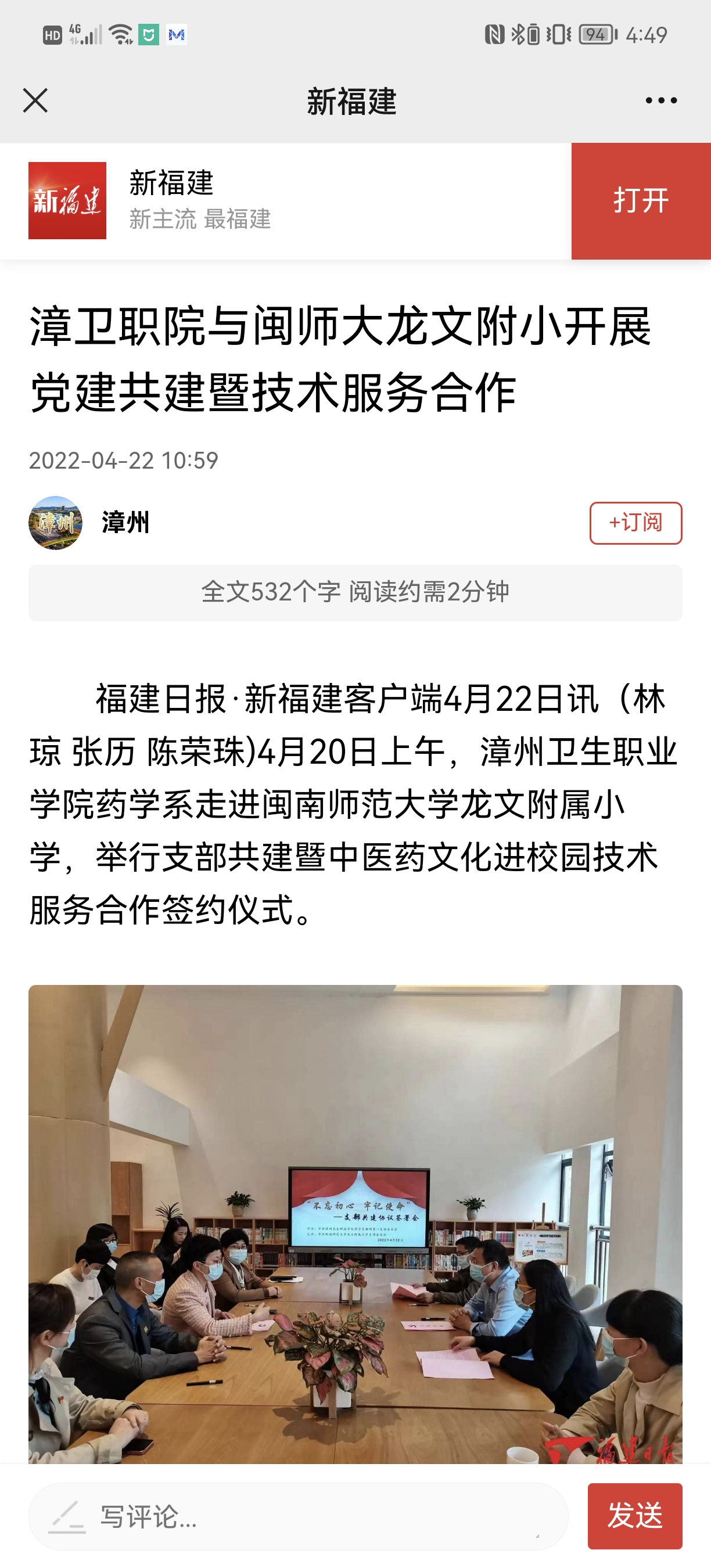711x1568 pixels.
Task: View the signing ceremony photo
Action: click(x=355, y=1224)
